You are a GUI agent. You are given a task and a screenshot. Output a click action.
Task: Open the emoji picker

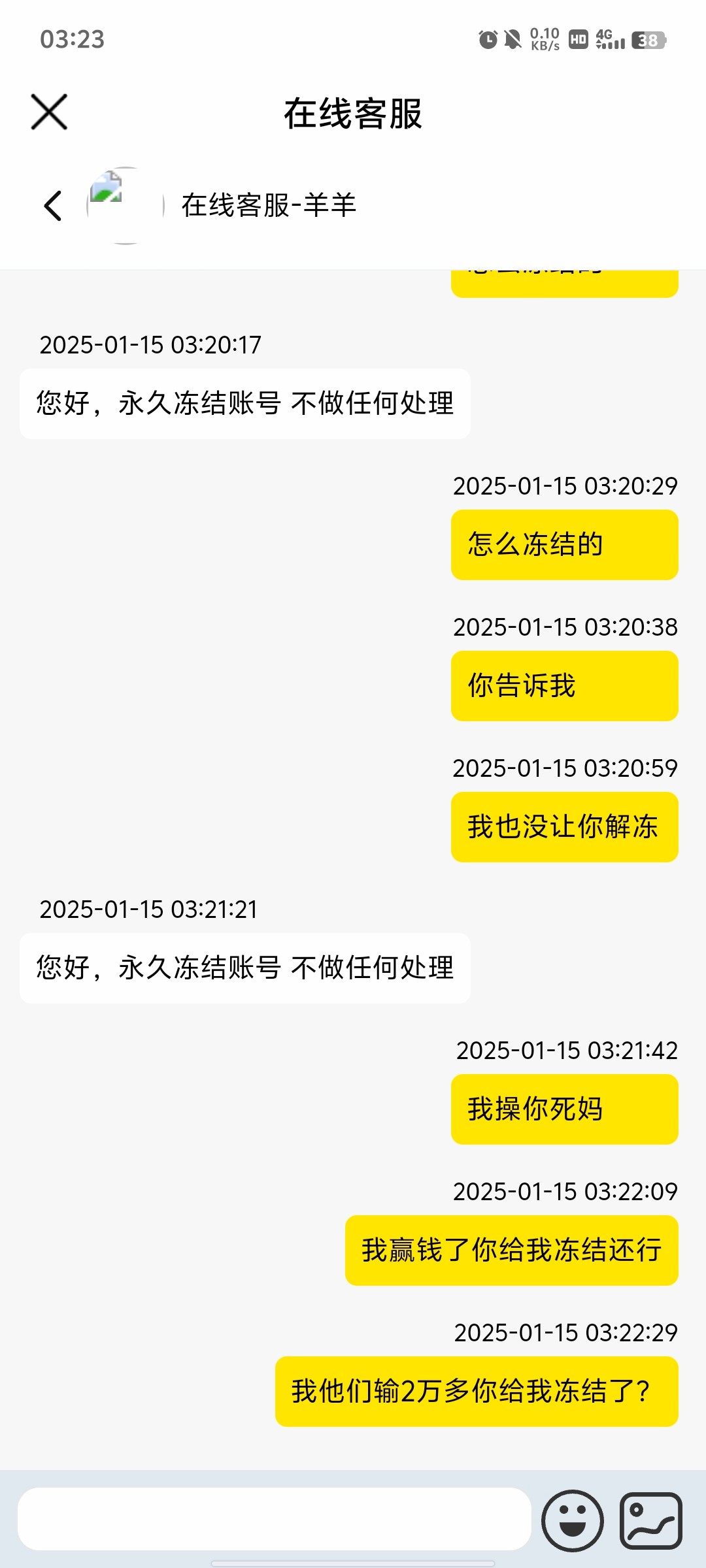[x=573, y=1520]
